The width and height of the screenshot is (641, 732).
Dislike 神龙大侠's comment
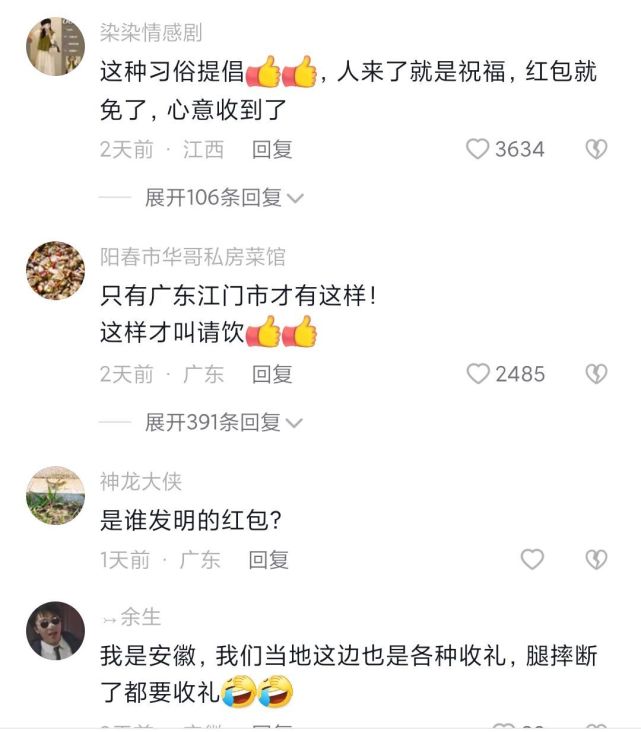click(596, 560)
